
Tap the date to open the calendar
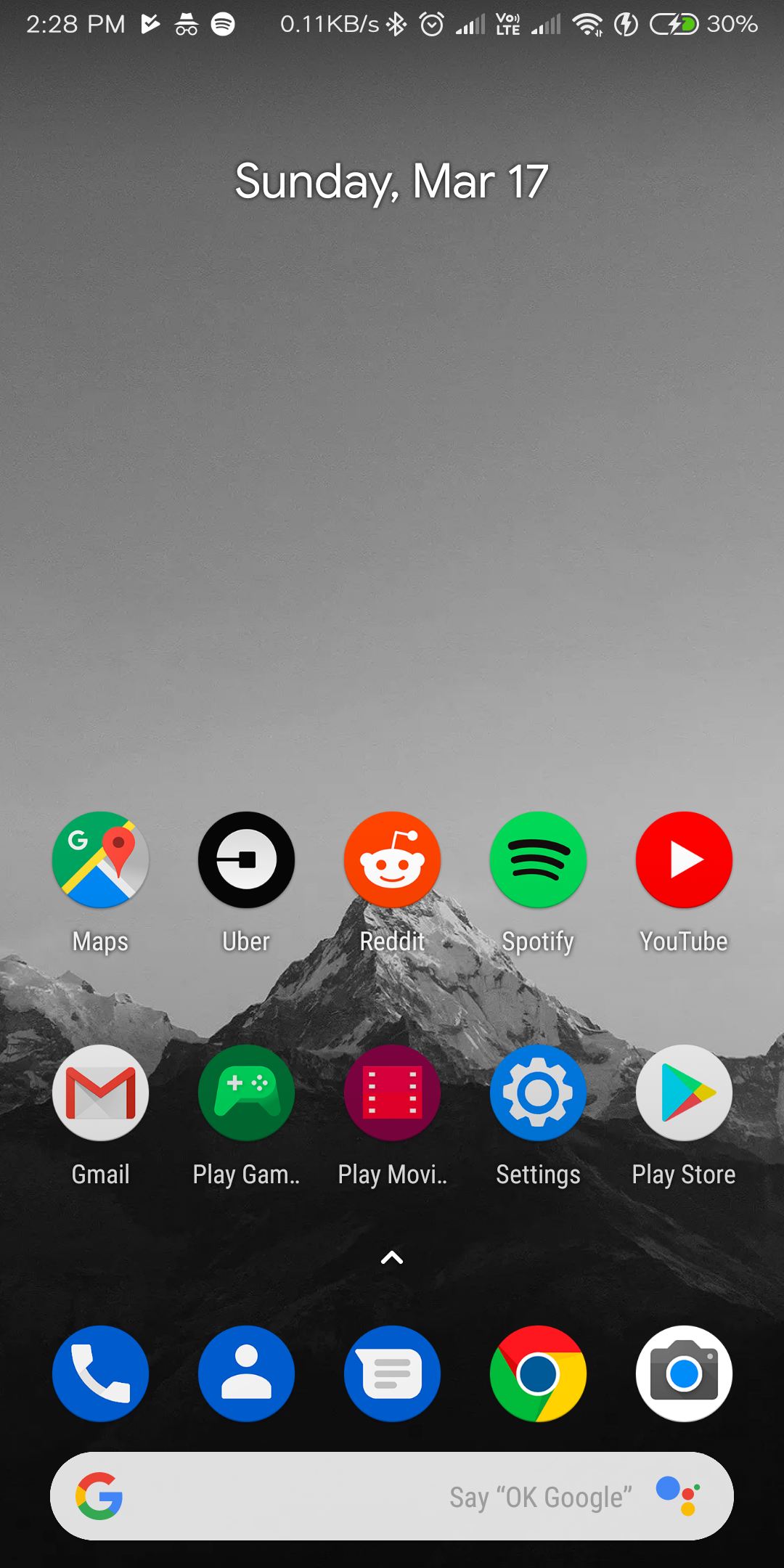tap(392, 181)
